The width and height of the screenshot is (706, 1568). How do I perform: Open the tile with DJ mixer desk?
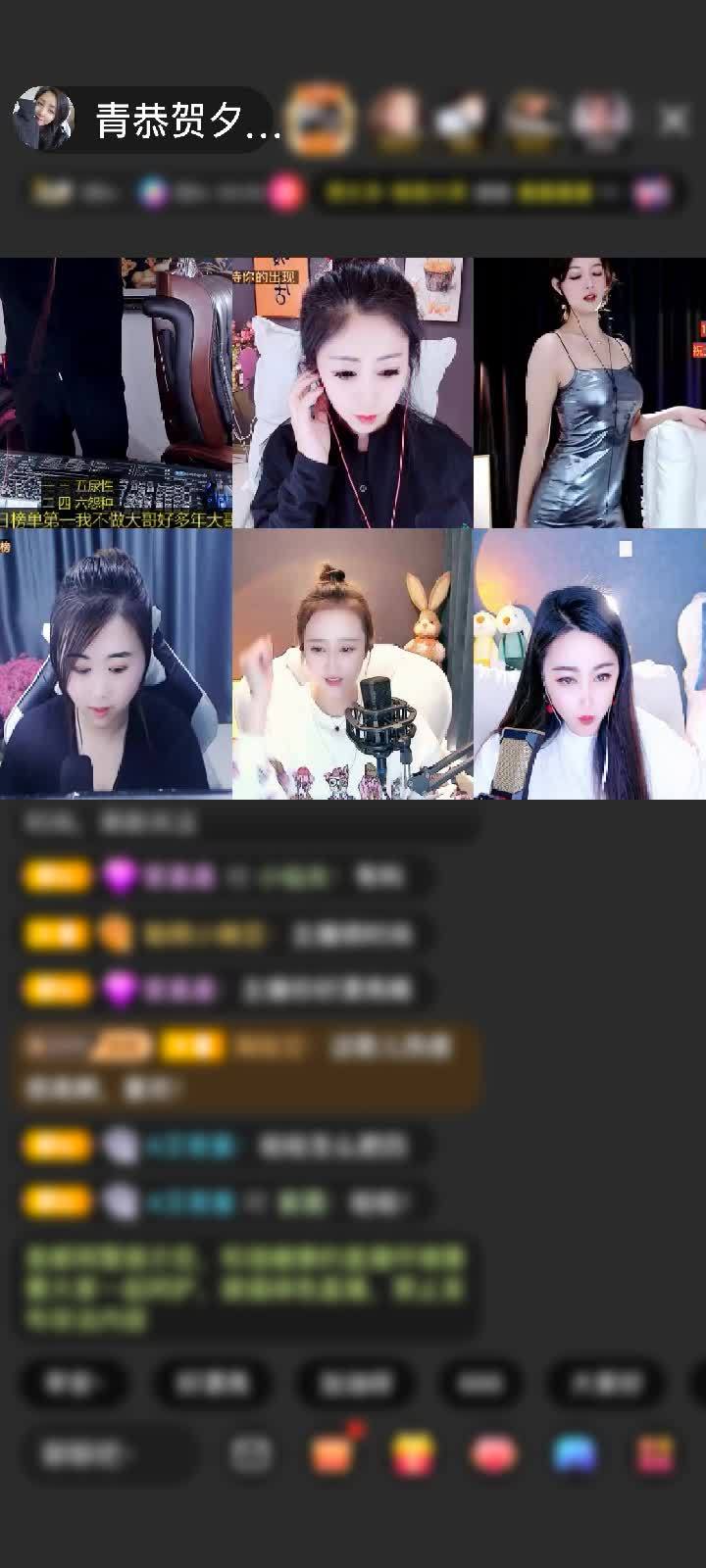(x=116, y=393)
